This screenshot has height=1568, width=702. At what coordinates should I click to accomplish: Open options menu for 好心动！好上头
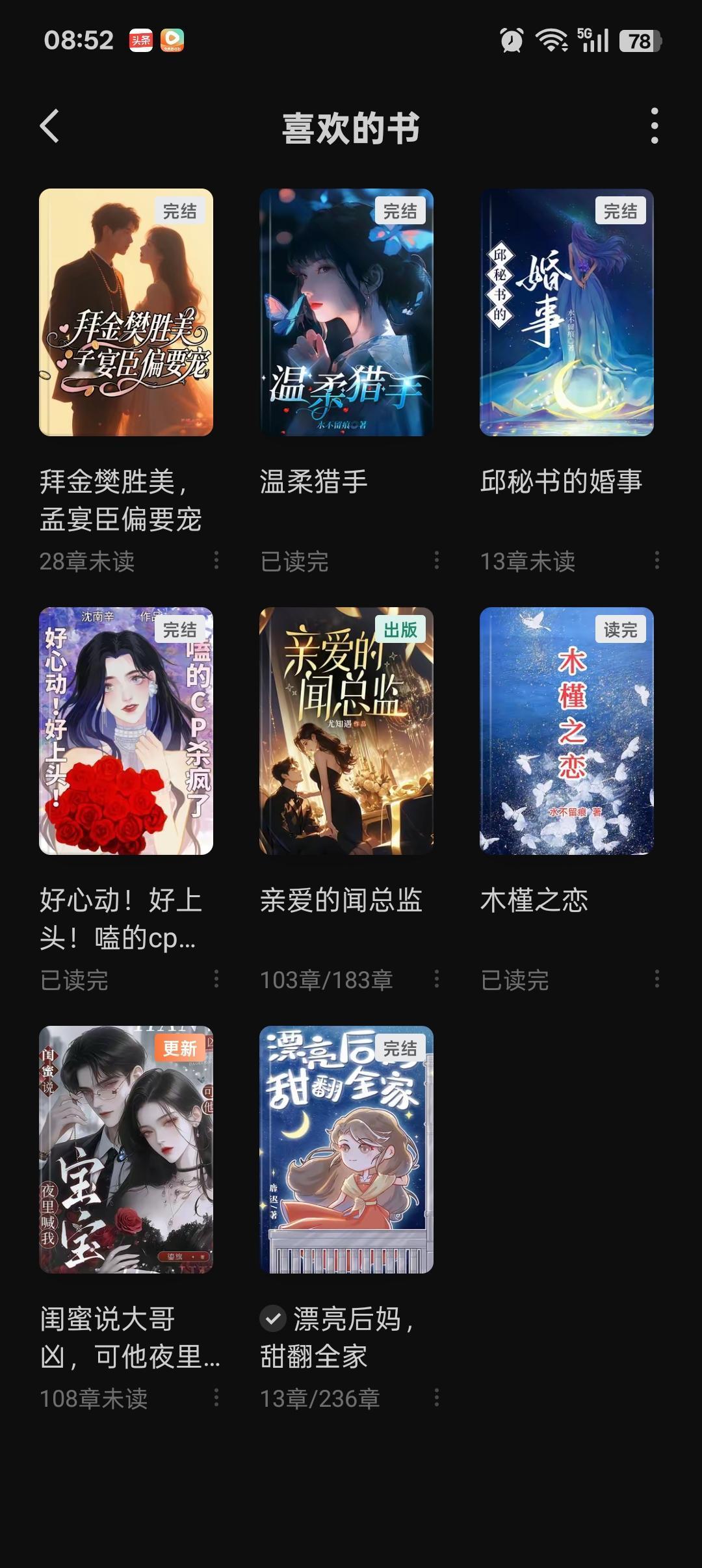pyautogui.click(x=216, y=982)
